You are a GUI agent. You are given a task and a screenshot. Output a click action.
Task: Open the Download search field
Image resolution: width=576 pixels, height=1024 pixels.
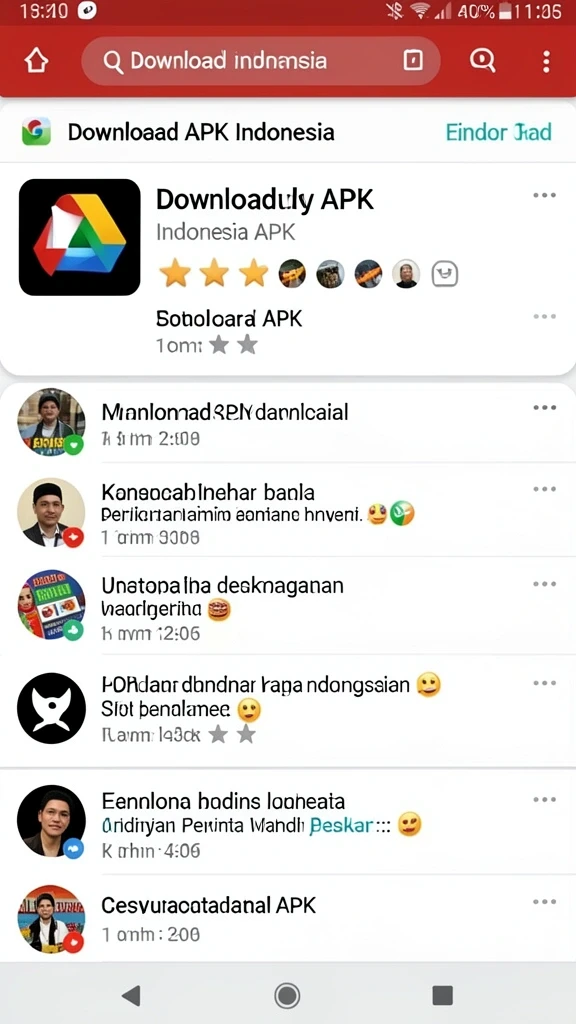(261, 61)
